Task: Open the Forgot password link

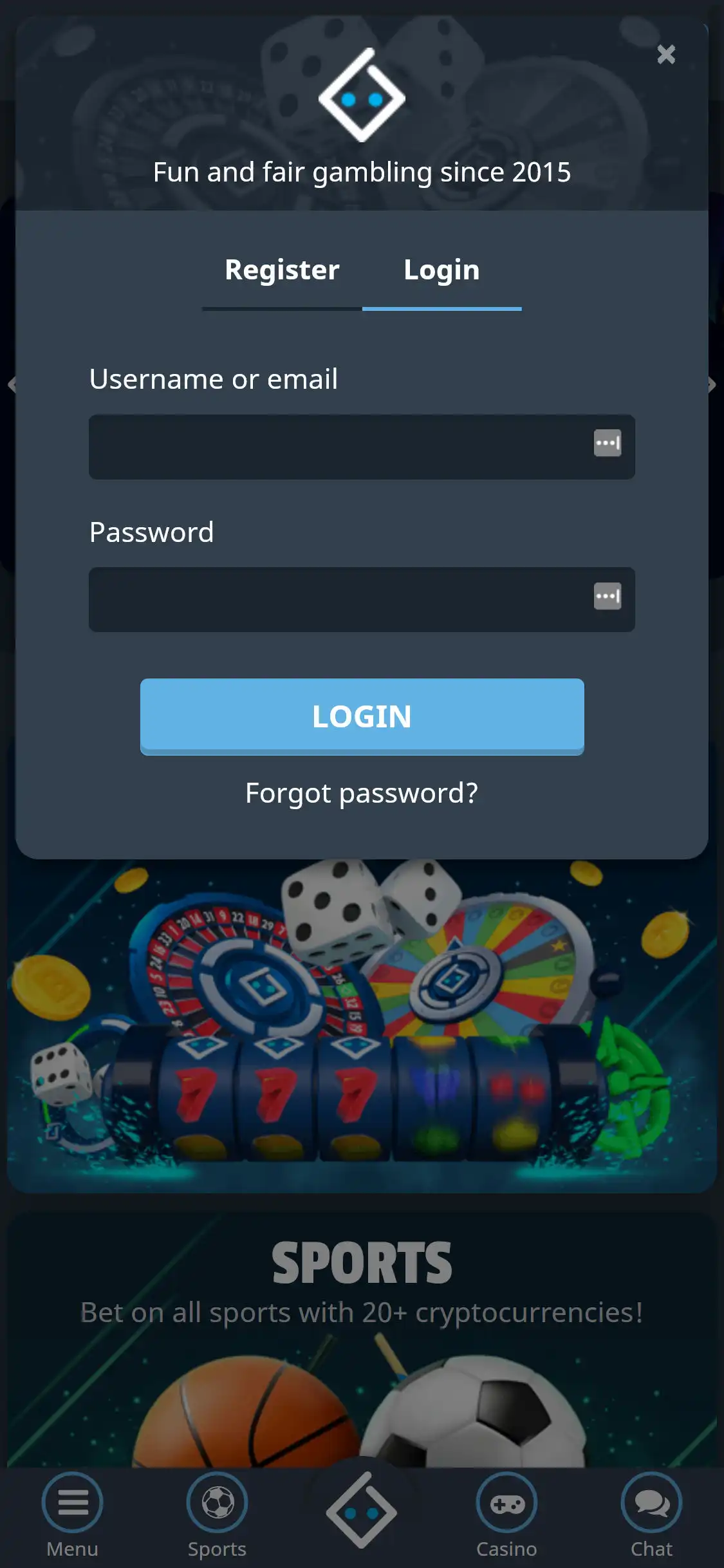Action: [x=362, y=793]
